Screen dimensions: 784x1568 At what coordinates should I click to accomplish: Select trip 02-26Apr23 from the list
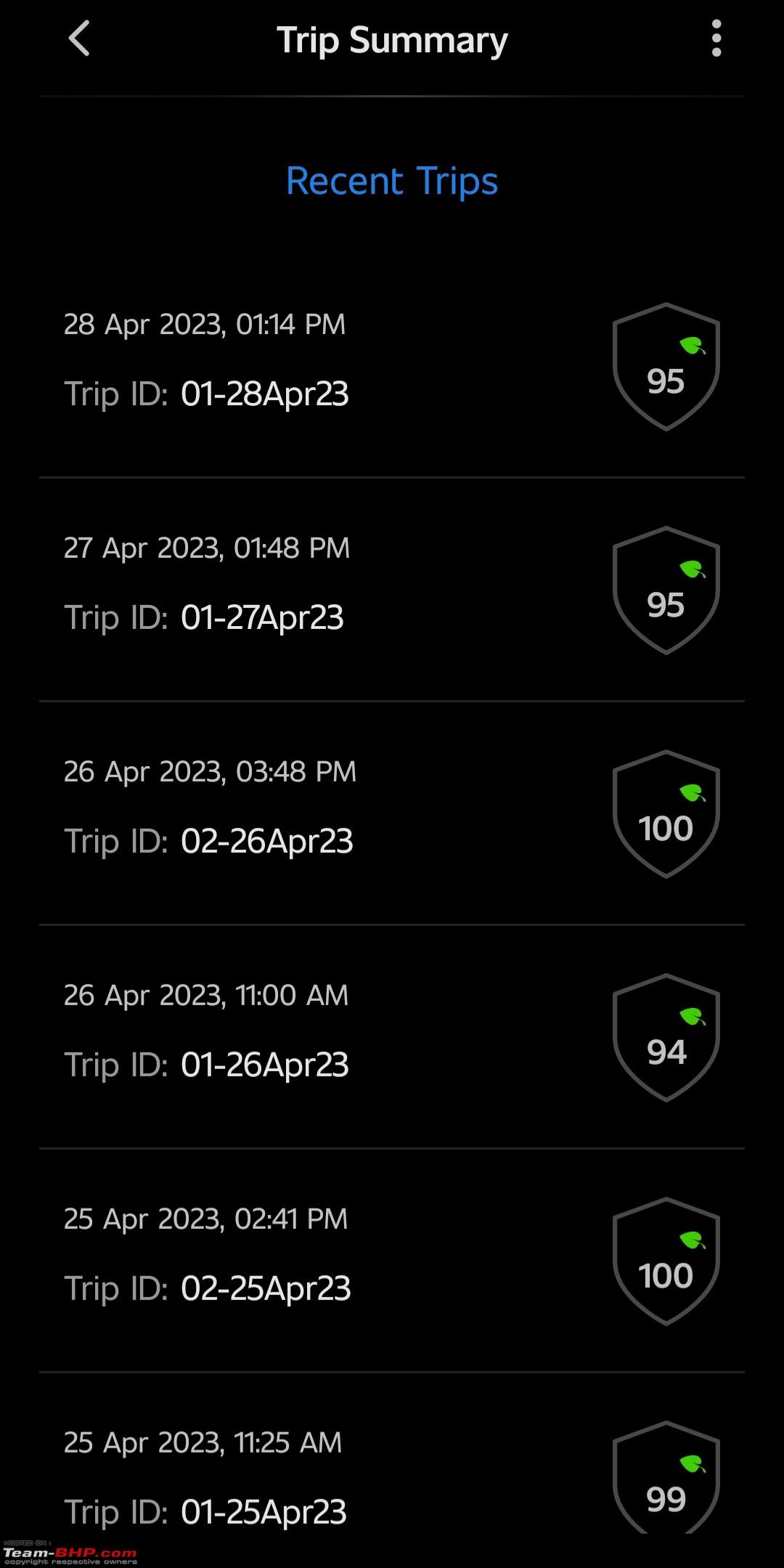[392, 813]
